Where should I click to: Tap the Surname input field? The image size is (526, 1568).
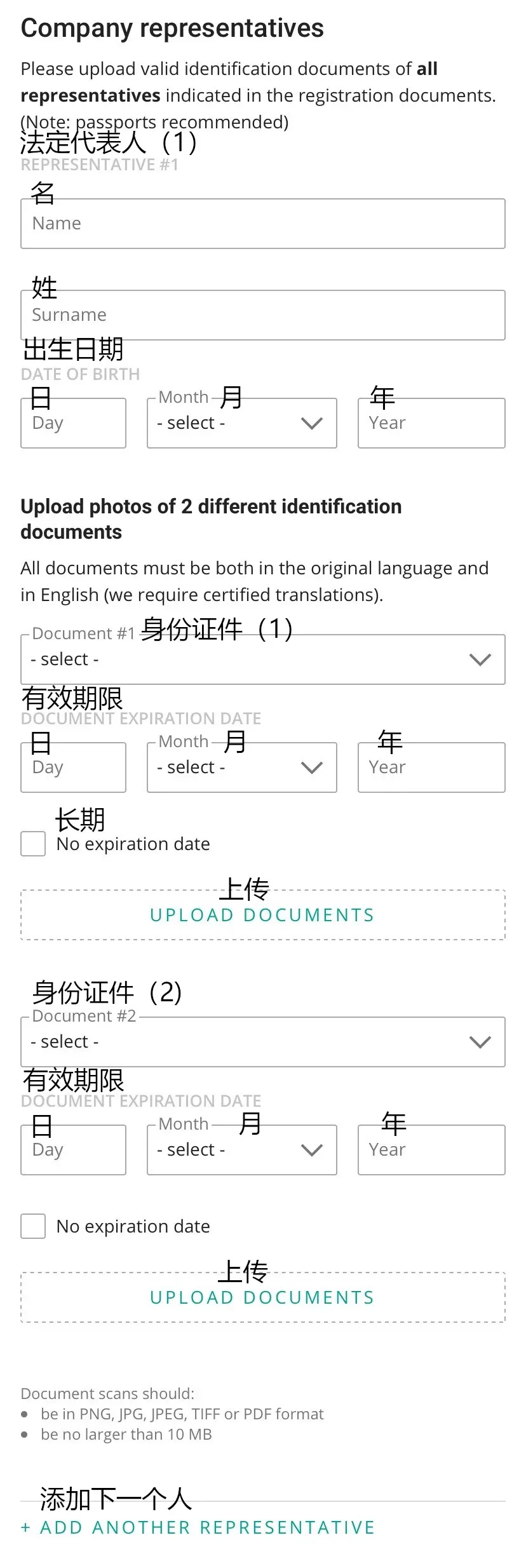coord(262,315)
